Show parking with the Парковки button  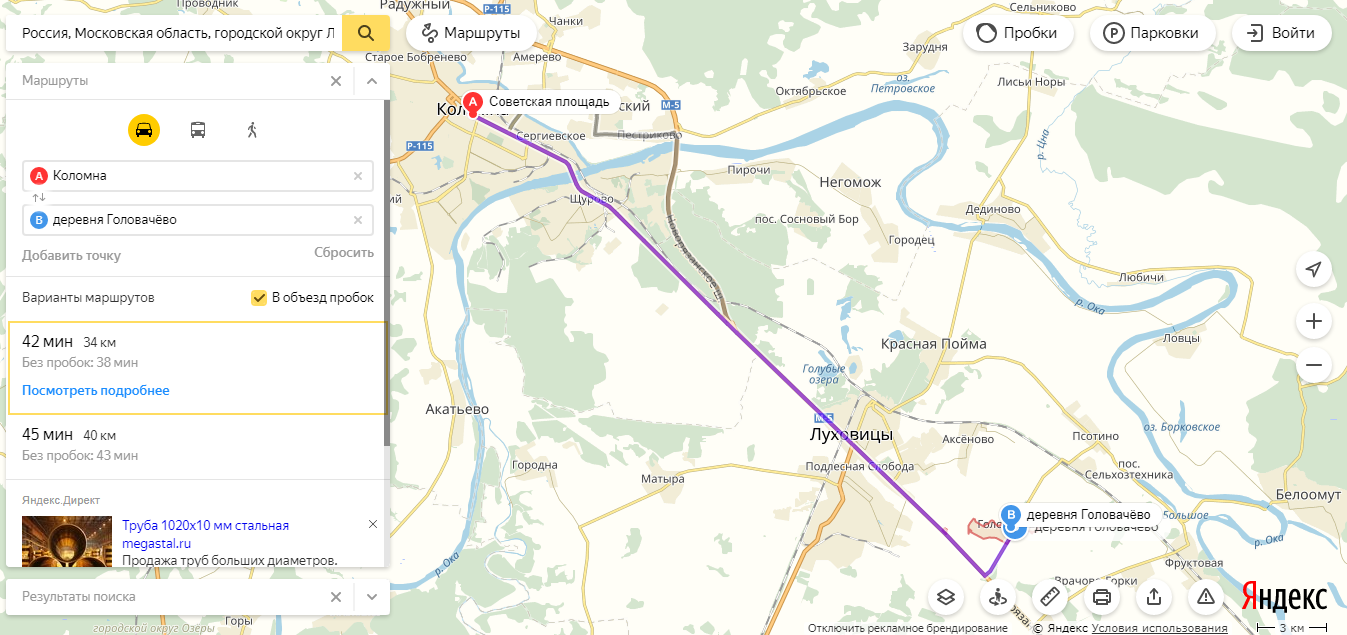tap(1152, 33)
